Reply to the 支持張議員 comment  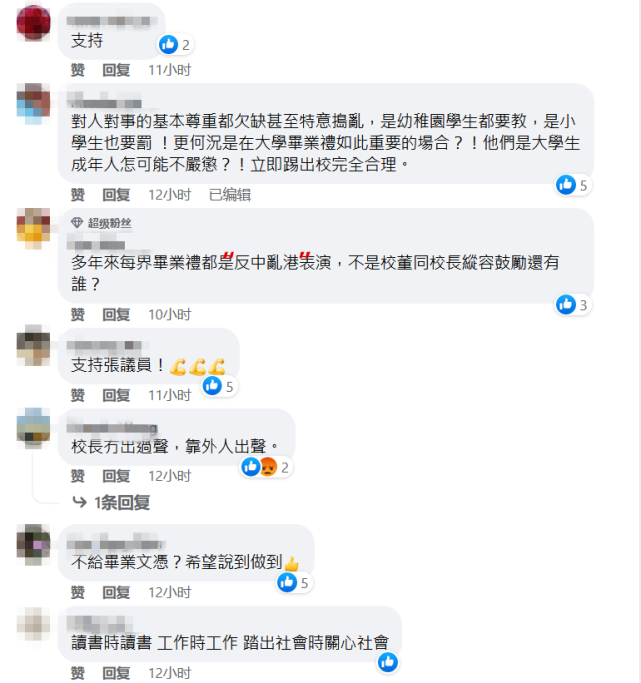[116, 395]
